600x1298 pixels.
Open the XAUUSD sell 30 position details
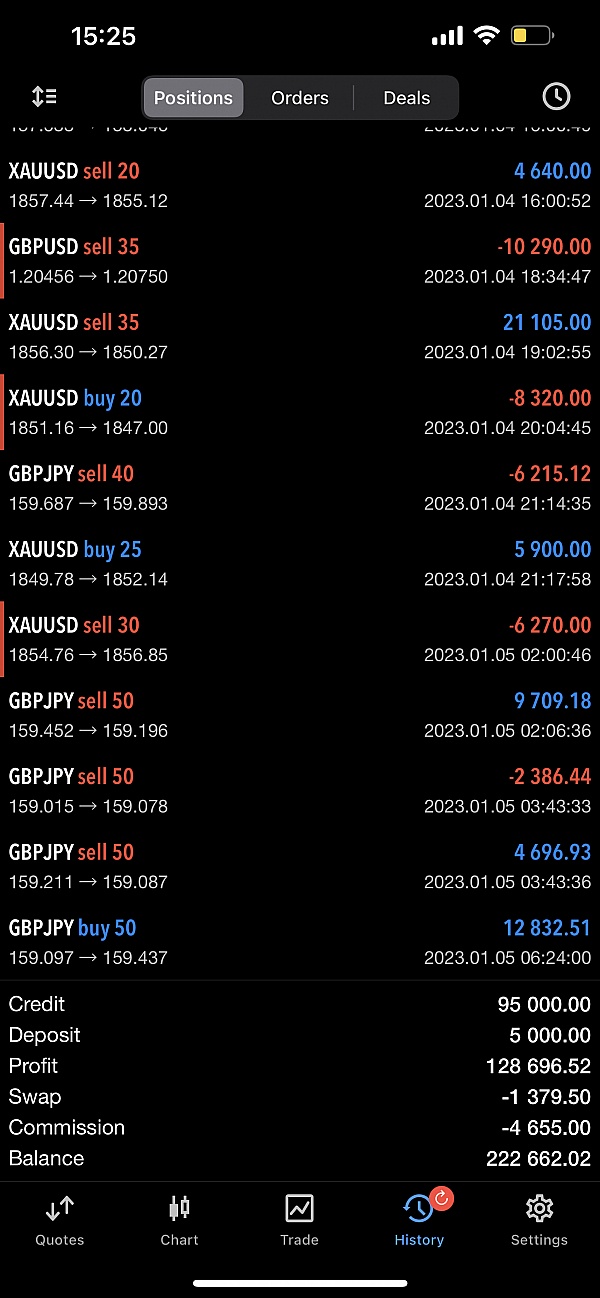click(300, 640)
